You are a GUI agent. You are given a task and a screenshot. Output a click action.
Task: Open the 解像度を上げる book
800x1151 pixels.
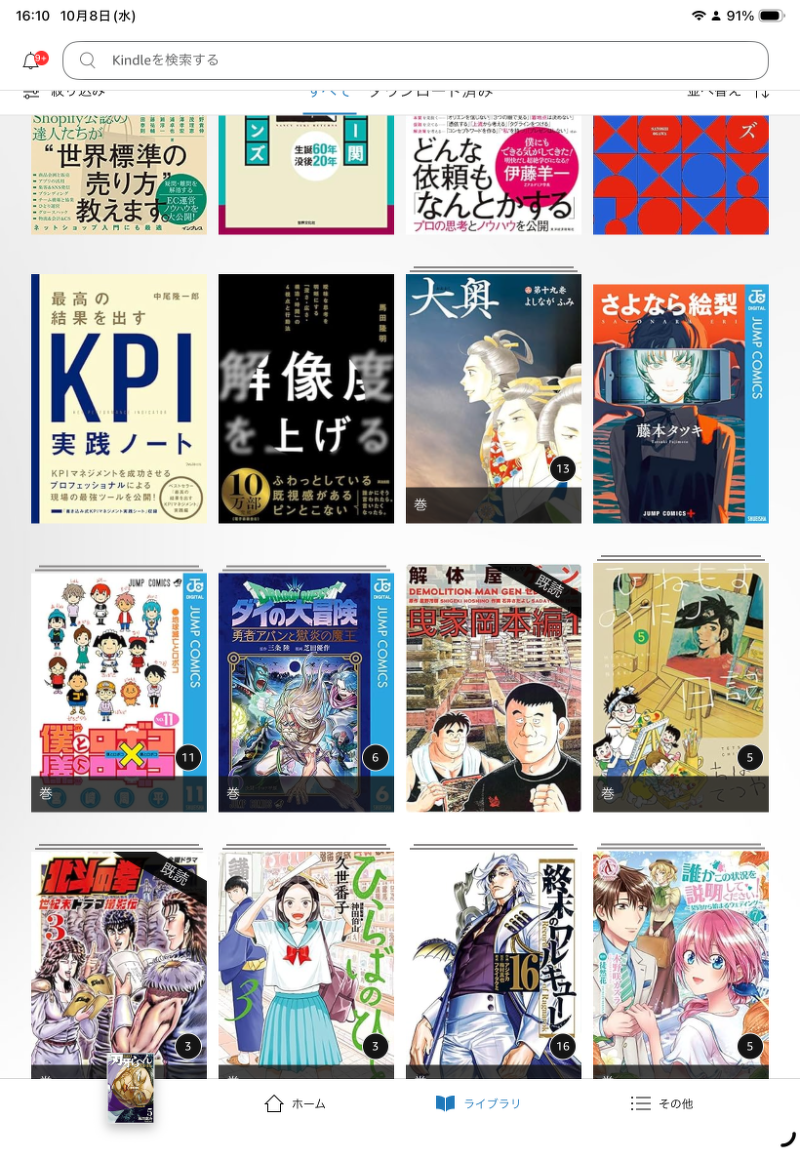point(306,398)
